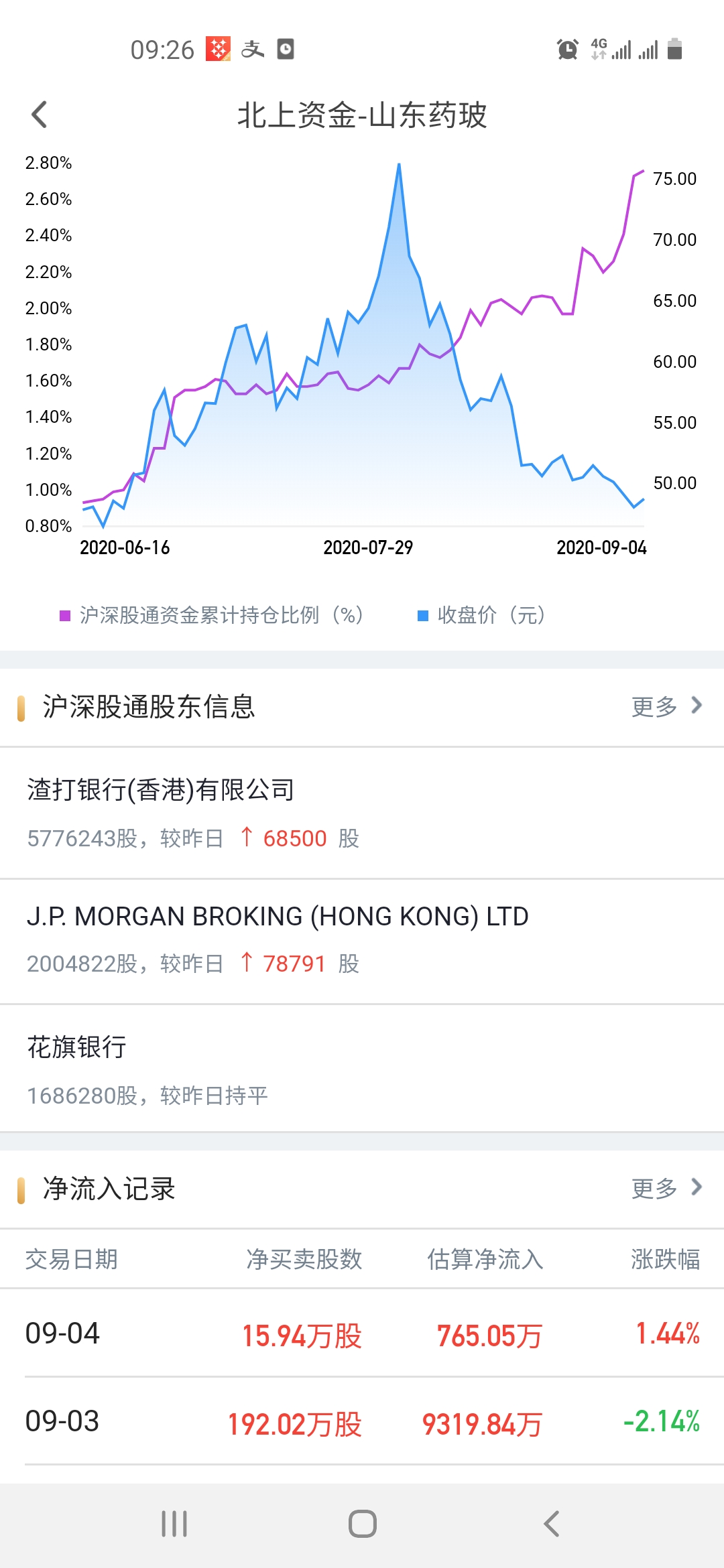Open the alarm clock status icon
This screenshot has width=724, height=1568.
pos(566,49)
